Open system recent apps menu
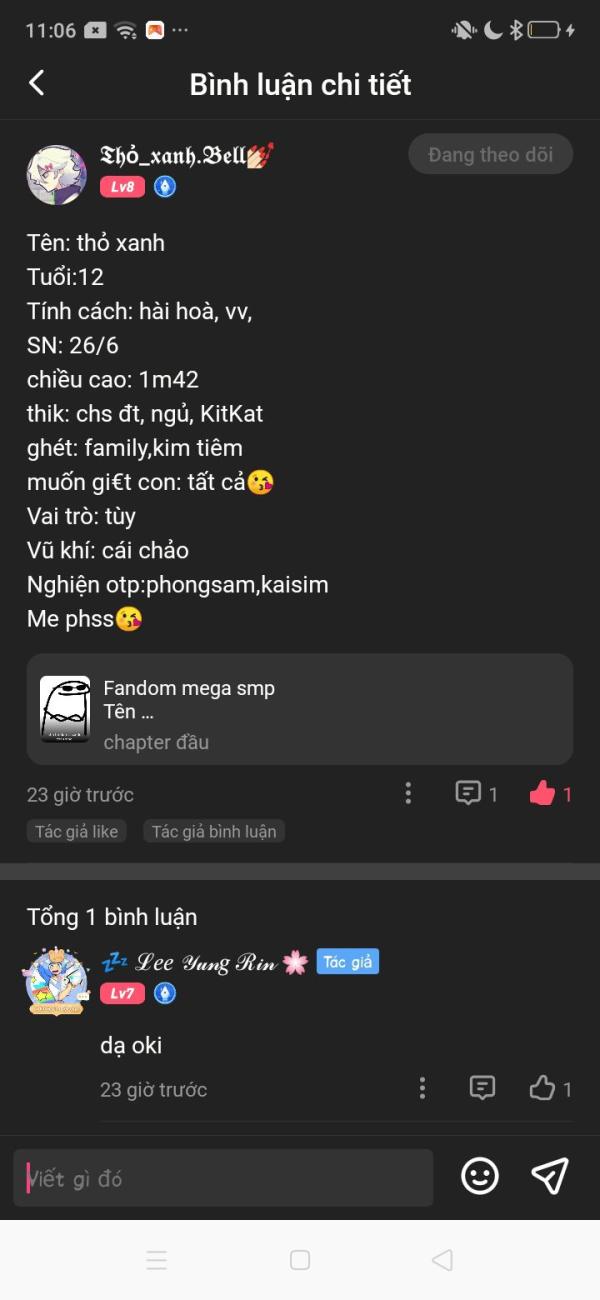600x1300 pixels. click(x=157, y=1260)
